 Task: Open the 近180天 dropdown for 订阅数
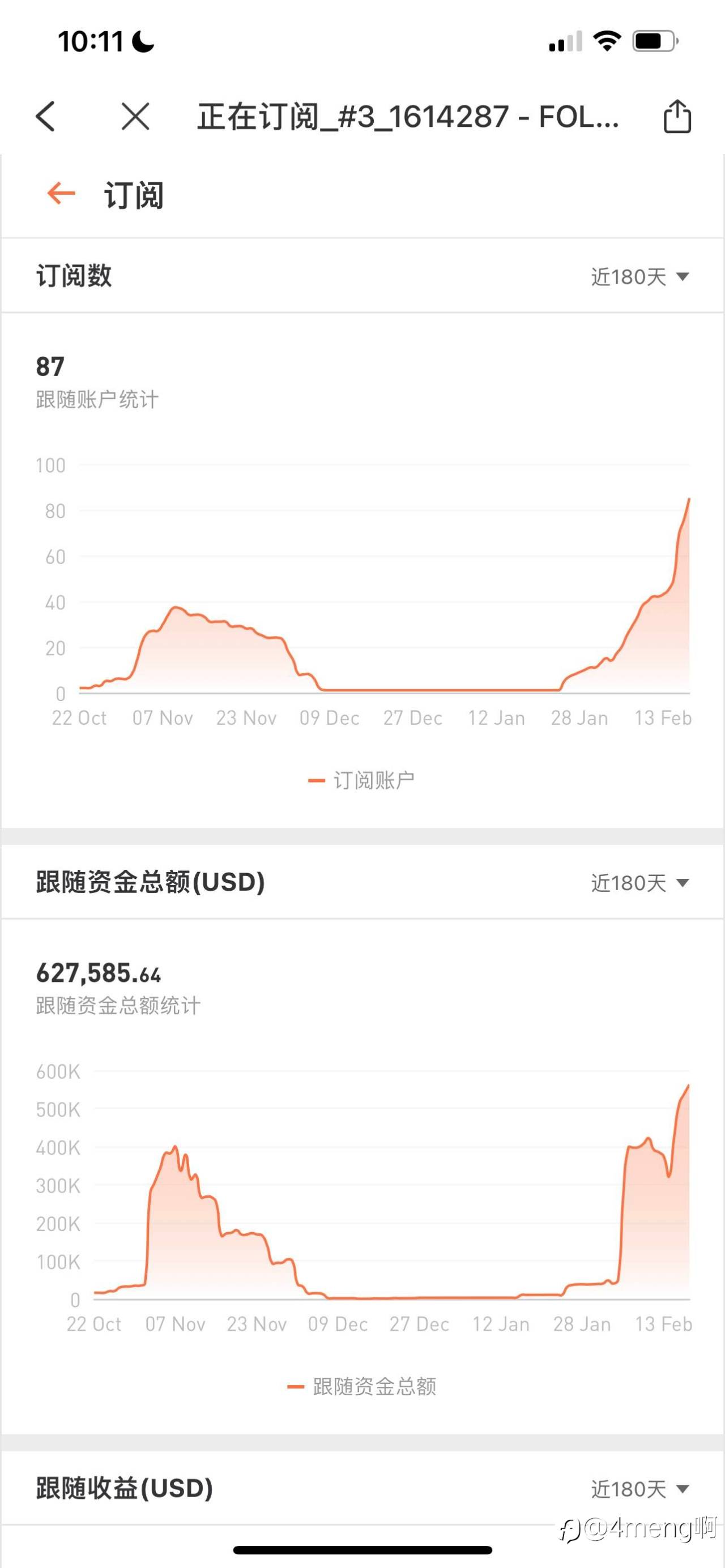pos(640,277)
